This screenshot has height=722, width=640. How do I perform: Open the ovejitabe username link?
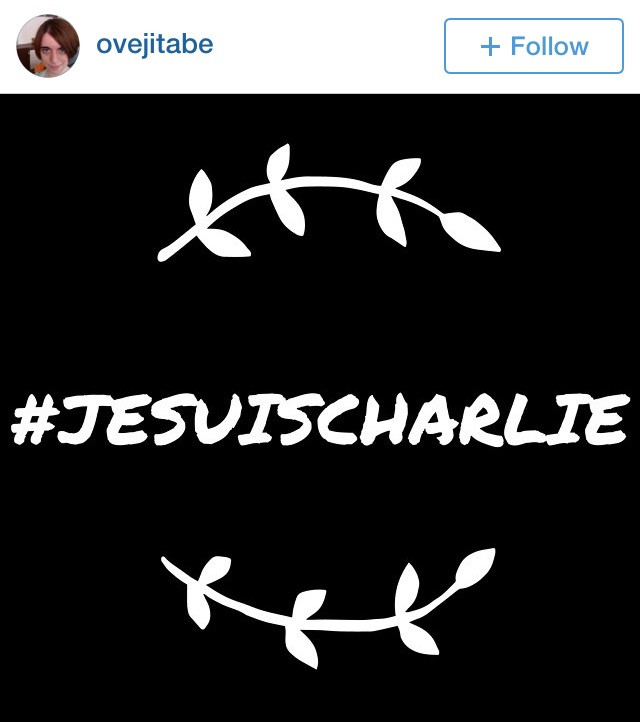(x=154, y=45)
